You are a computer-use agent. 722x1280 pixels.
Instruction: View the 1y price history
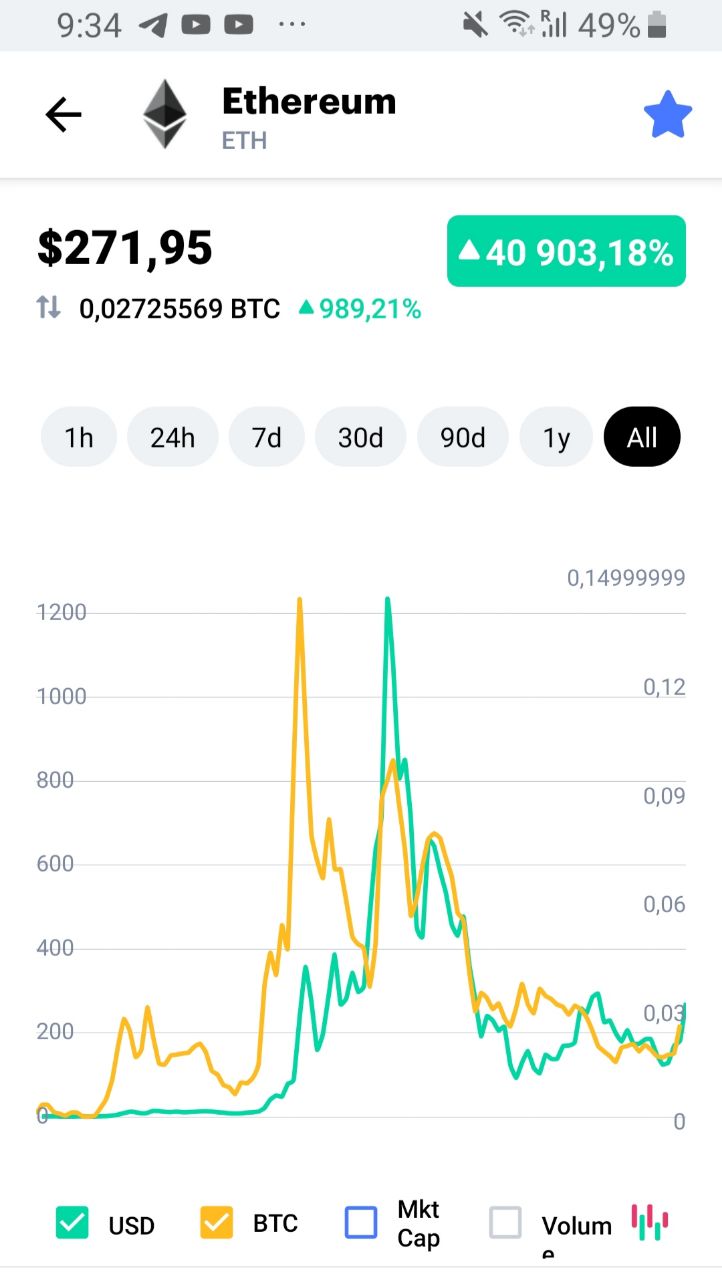pos(557,437)
